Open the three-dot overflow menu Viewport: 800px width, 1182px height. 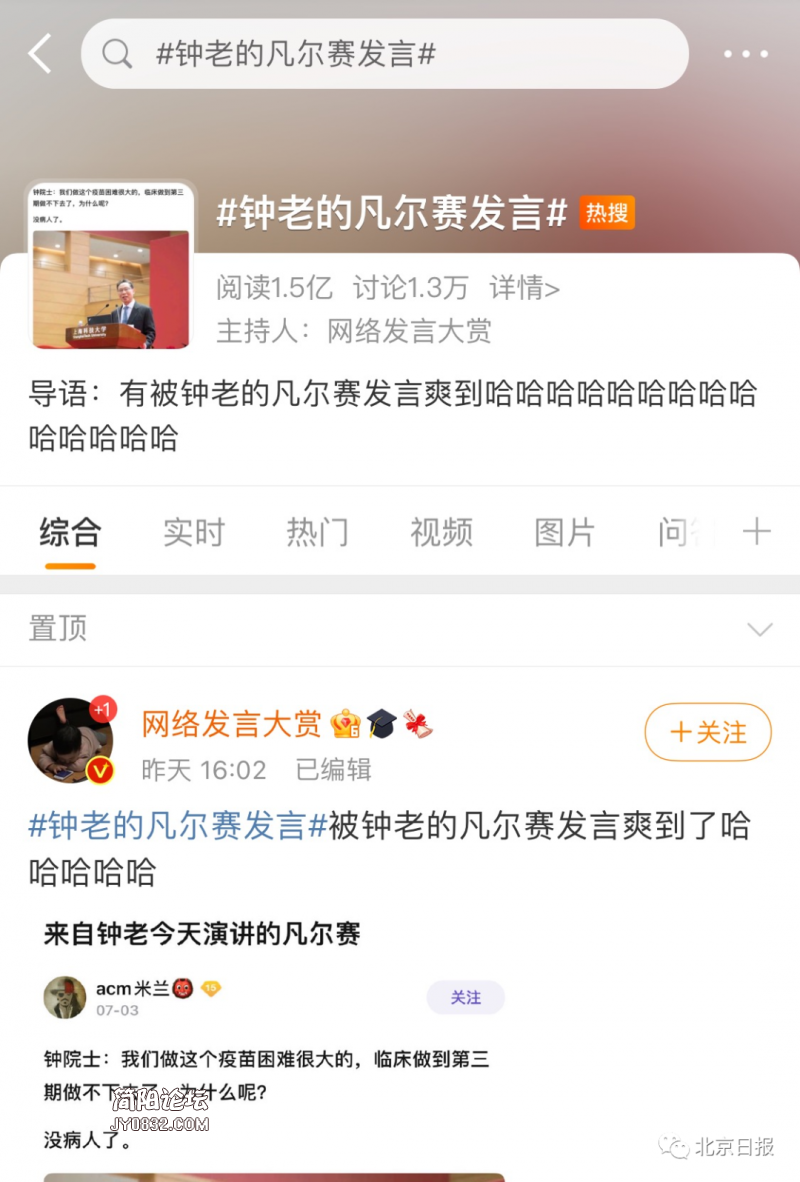745,54
